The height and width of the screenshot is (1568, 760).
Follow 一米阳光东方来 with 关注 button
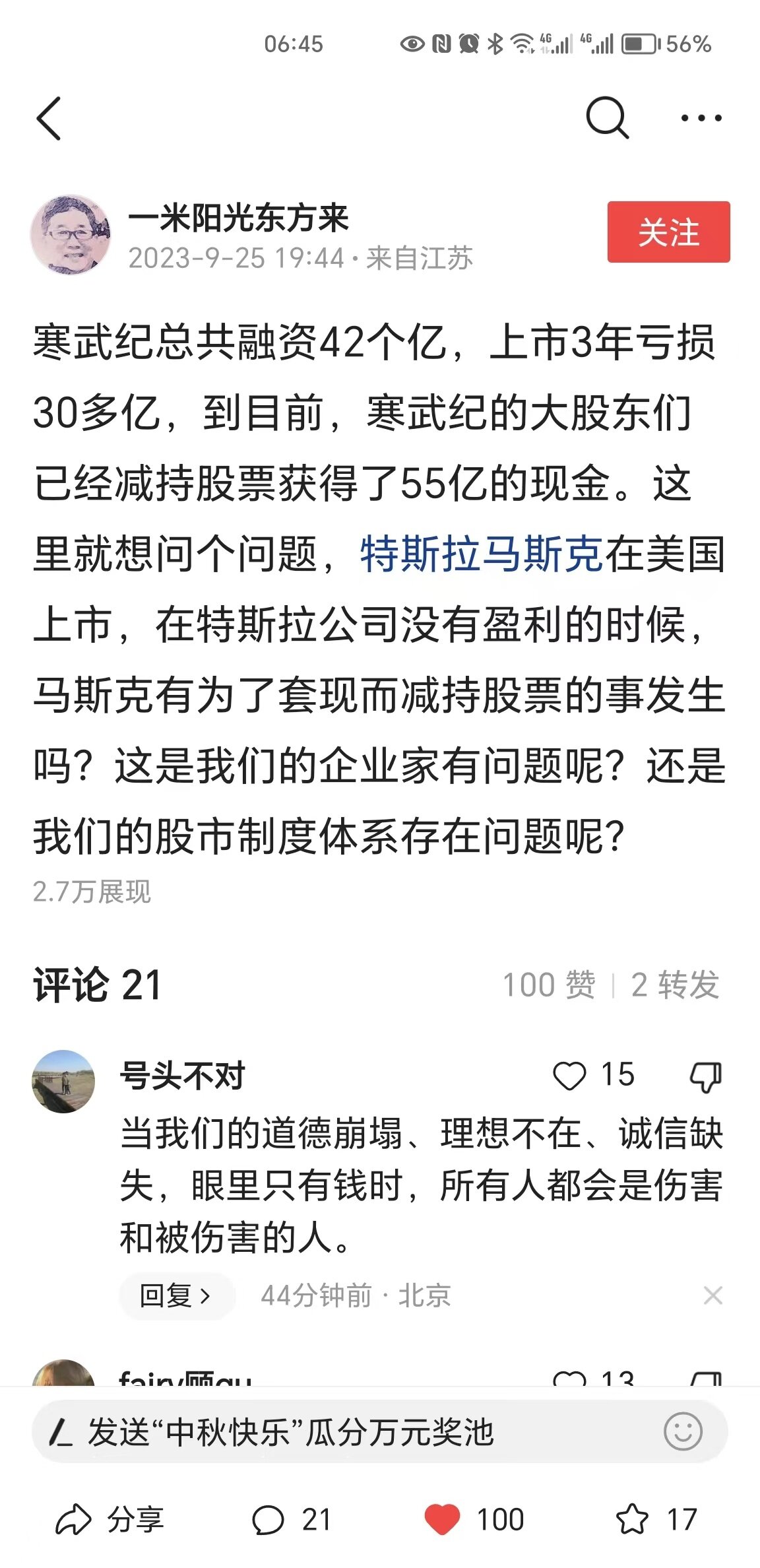[x=668, y=232]
